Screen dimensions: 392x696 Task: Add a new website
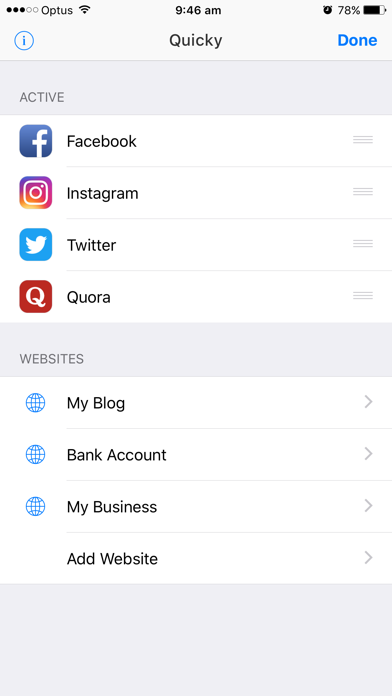click(x=196, y=558)
